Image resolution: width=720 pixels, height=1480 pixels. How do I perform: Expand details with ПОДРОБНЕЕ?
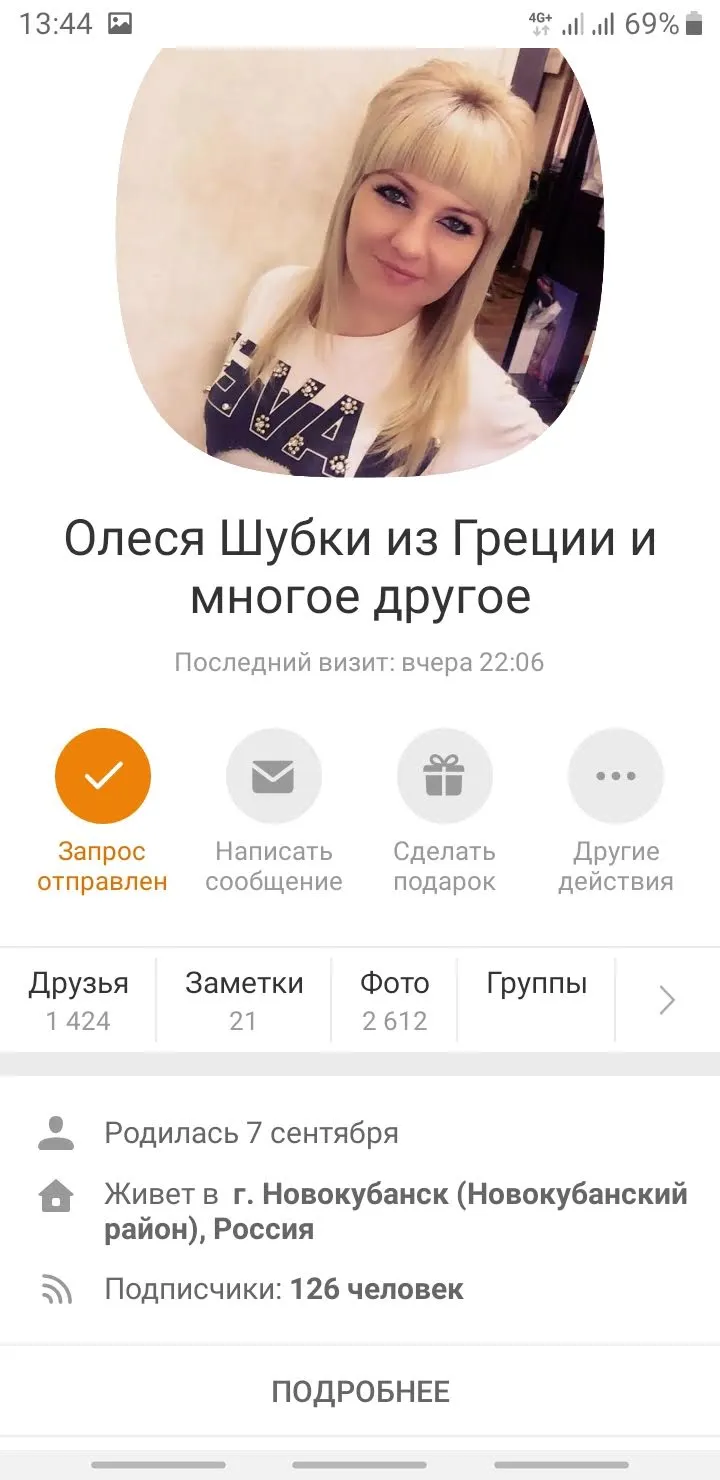pyautogui.click(x=360, y=1392)
